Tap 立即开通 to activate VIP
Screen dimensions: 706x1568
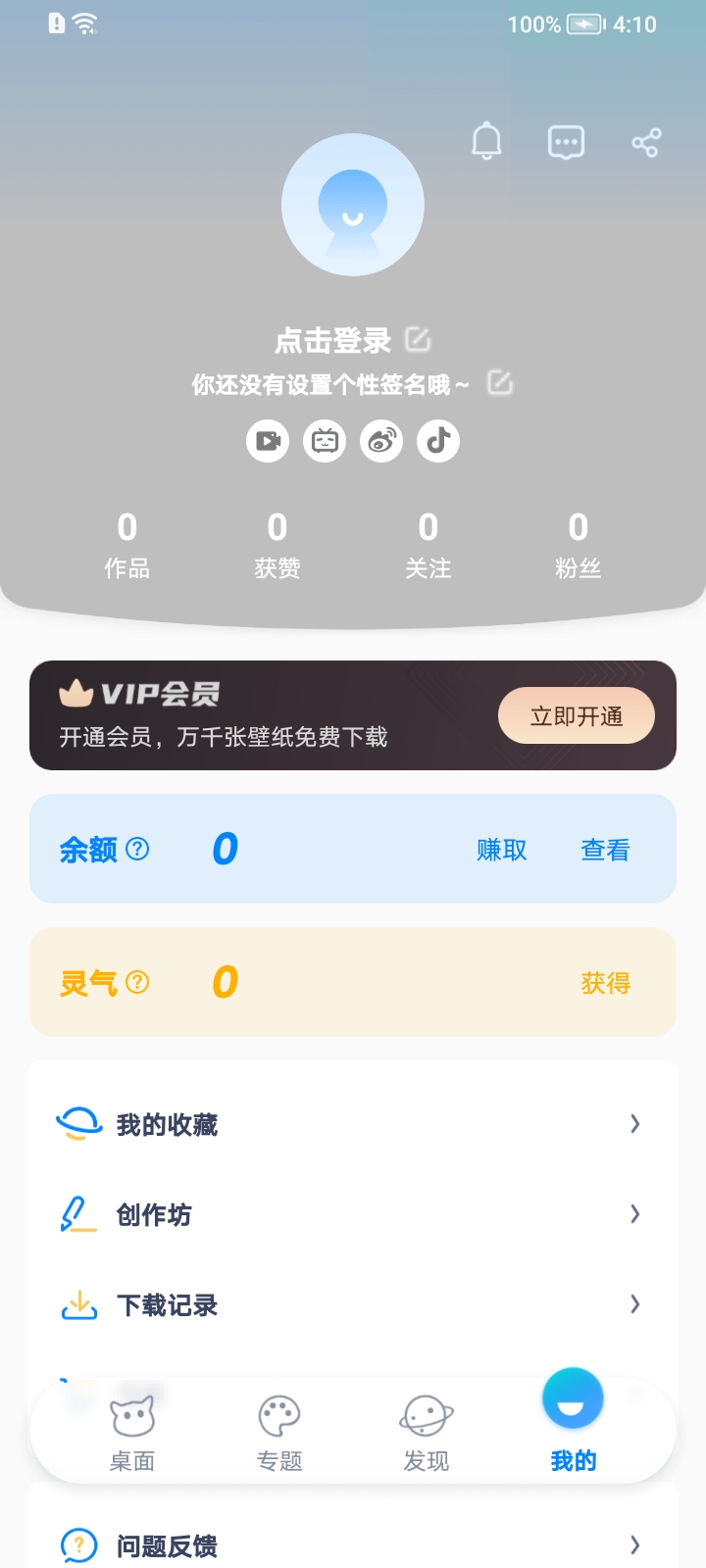click(577, 716)
